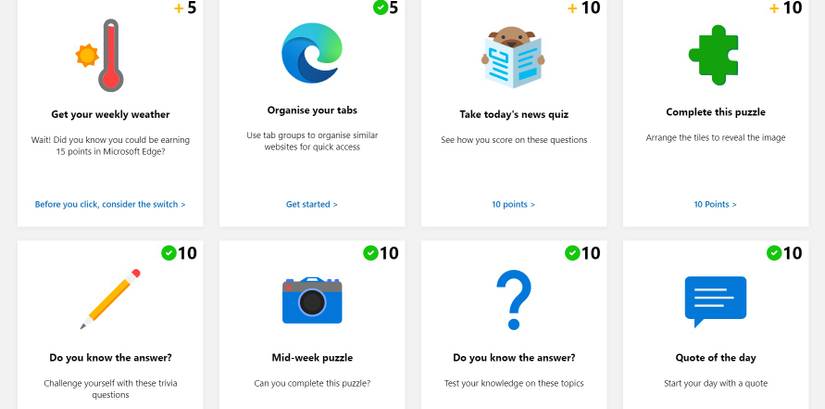Tap 'Get started' under Organise your tabs
The image size is (825, 409).
point(312,205)
